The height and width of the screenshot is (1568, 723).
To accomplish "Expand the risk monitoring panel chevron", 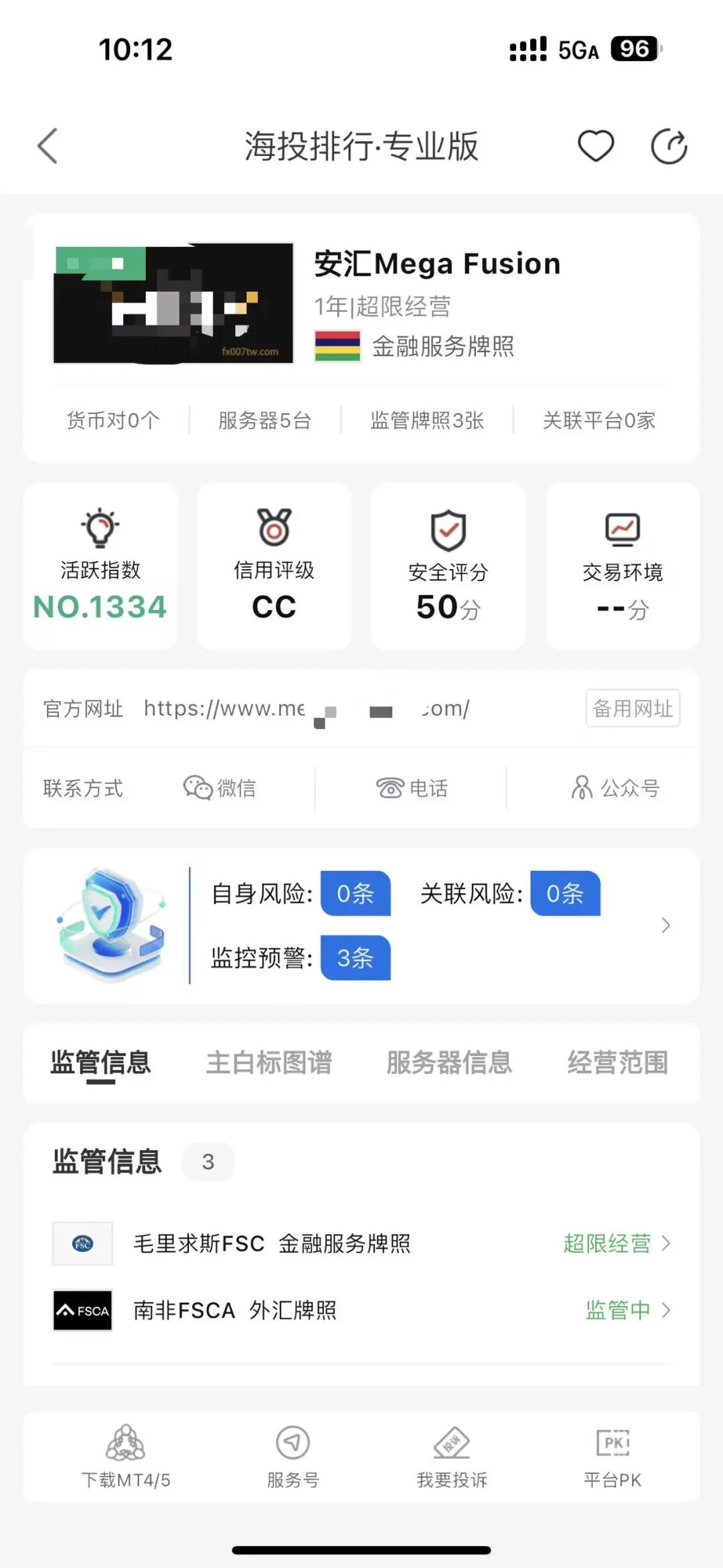I will 665,925.
